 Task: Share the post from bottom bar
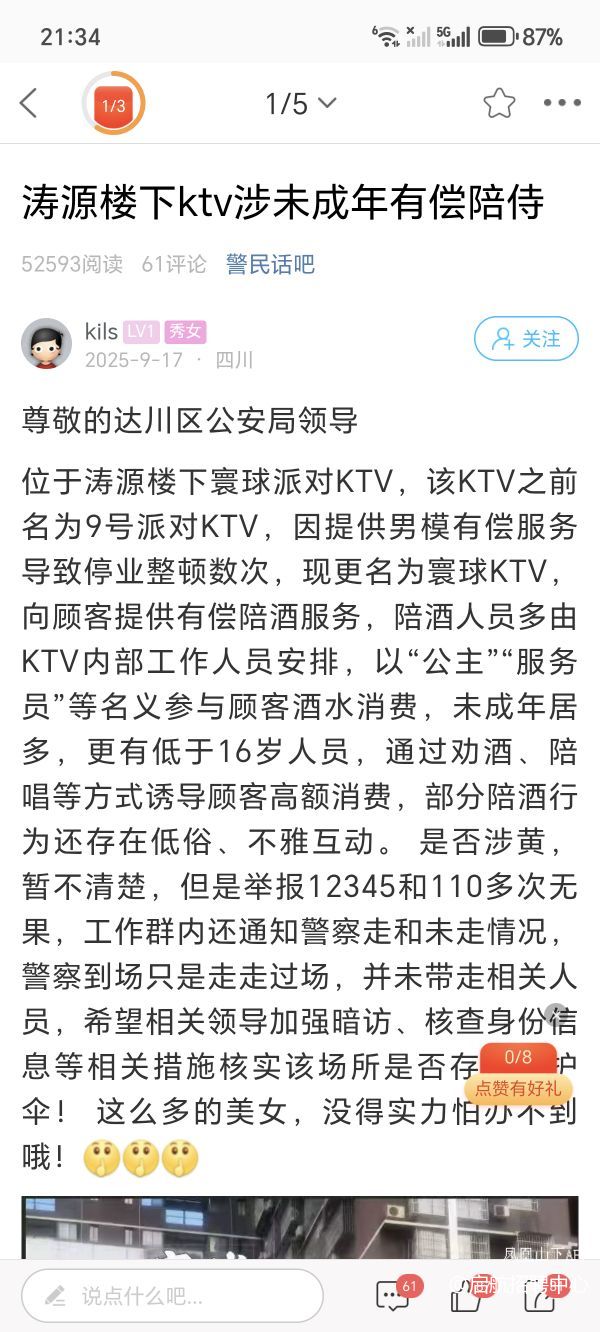tap(540, 1297)
